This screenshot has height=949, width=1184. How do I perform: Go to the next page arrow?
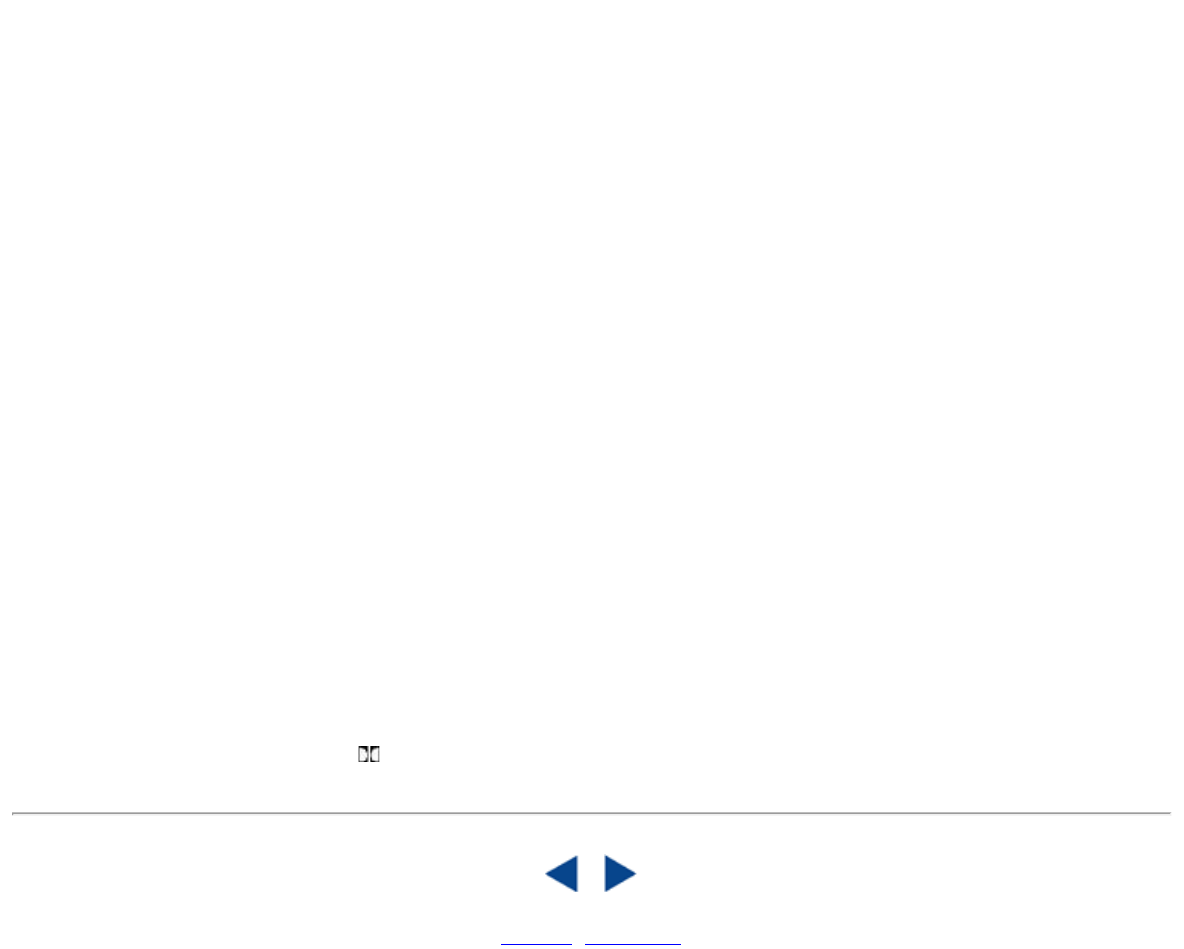click(x=620, y=874)
